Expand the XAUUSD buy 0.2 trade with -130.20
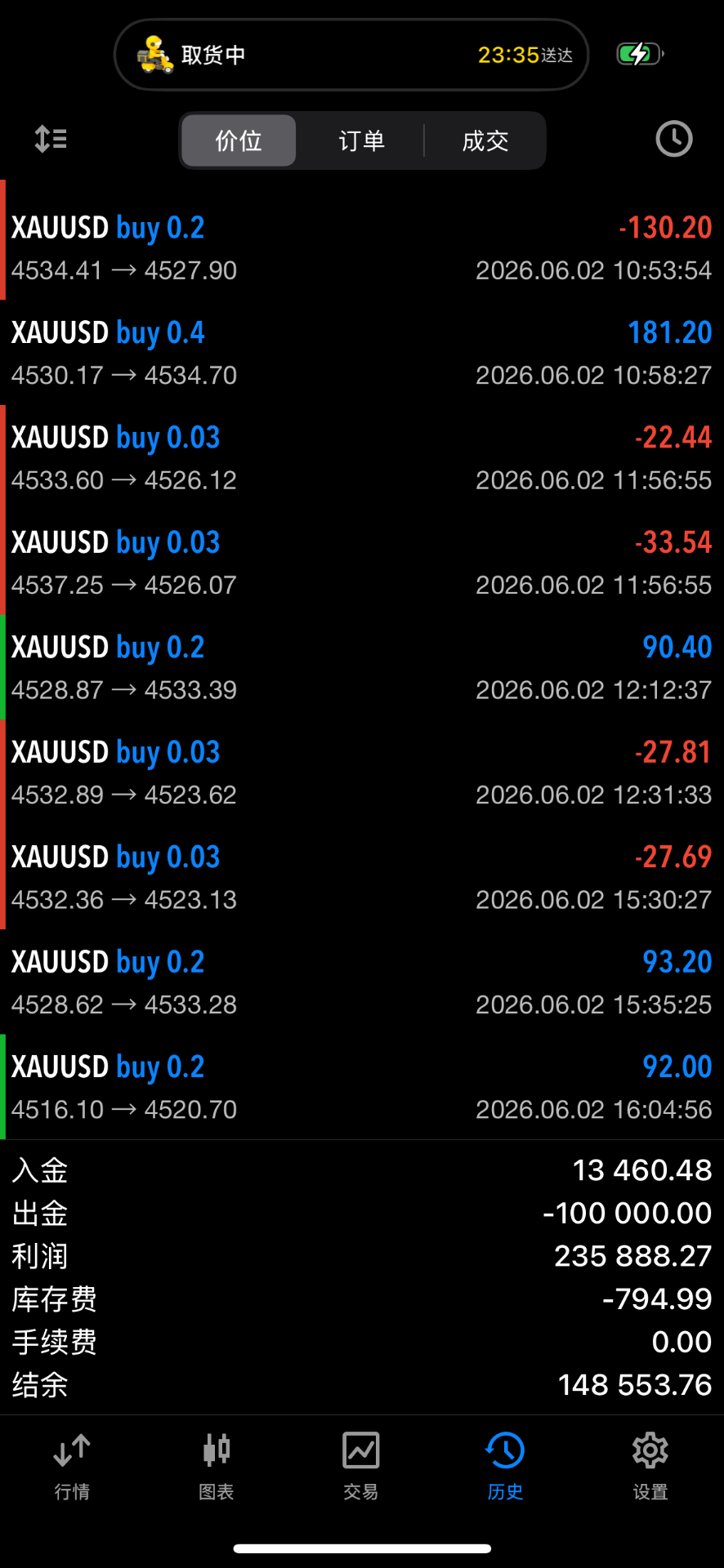The height and width of the screenshot is (1568, 724). (362, 247)
